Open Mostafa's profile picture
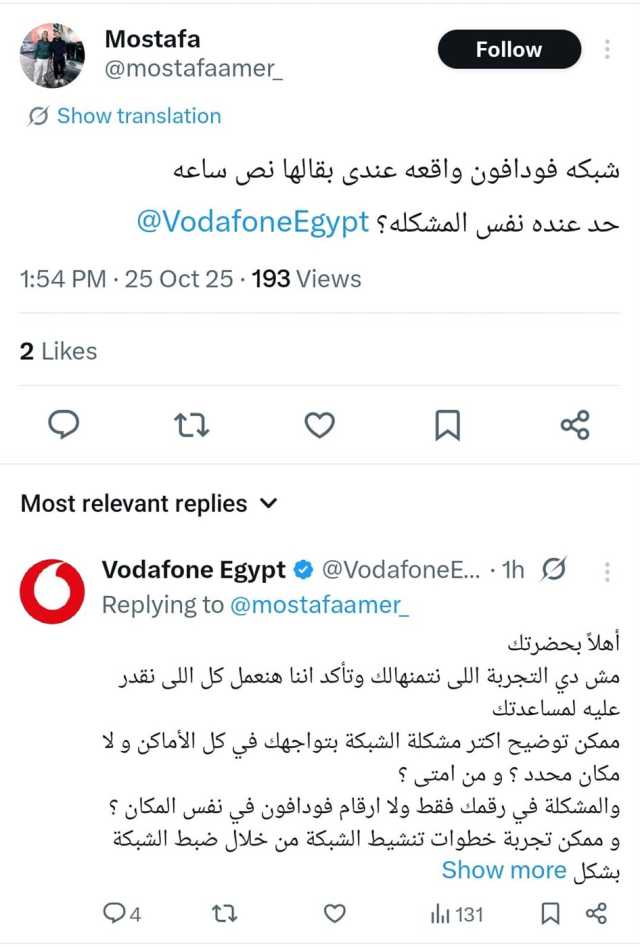Screen dimensions: 640x947 pyautogui.click(x=52, y=55)
